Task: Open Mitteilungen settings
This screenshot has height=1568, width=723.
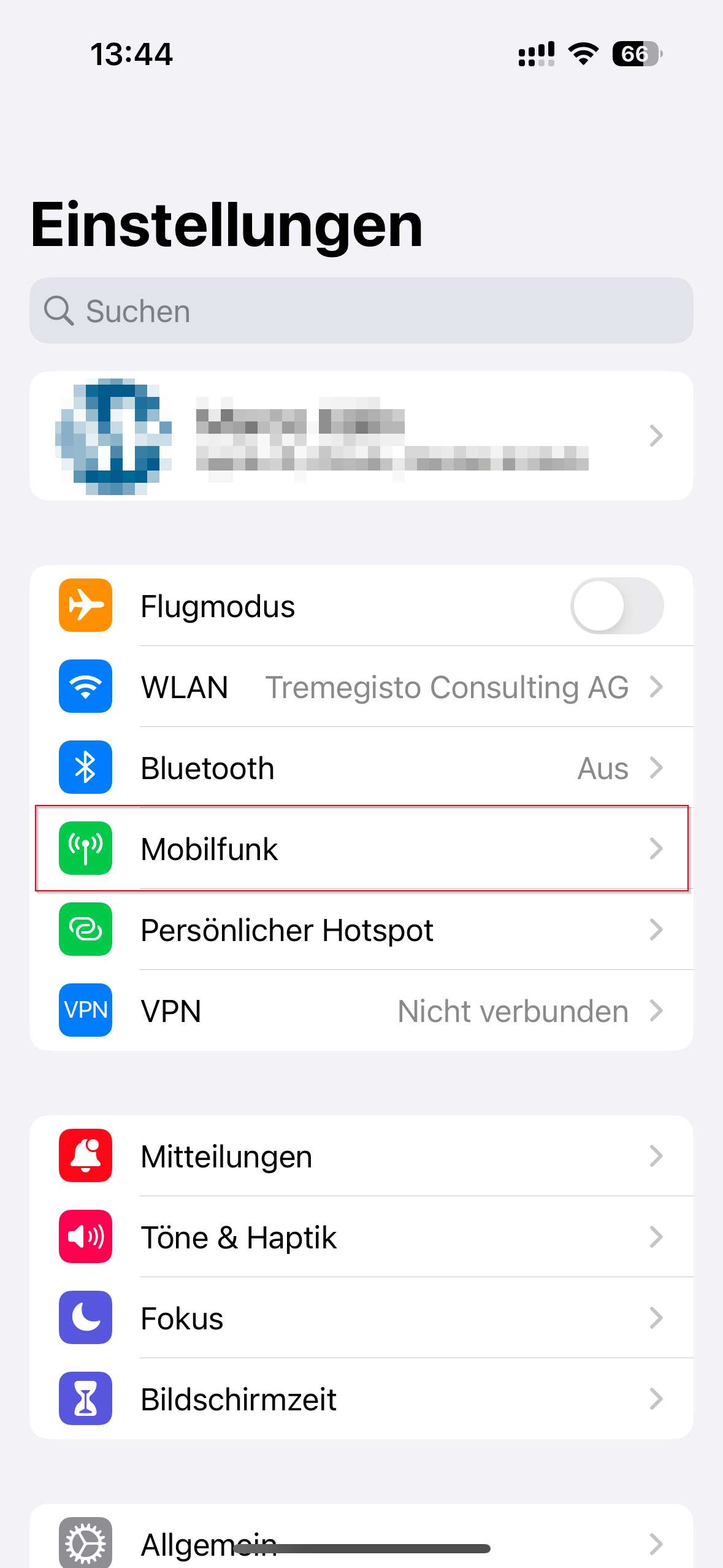Action: click(361, 1156)
